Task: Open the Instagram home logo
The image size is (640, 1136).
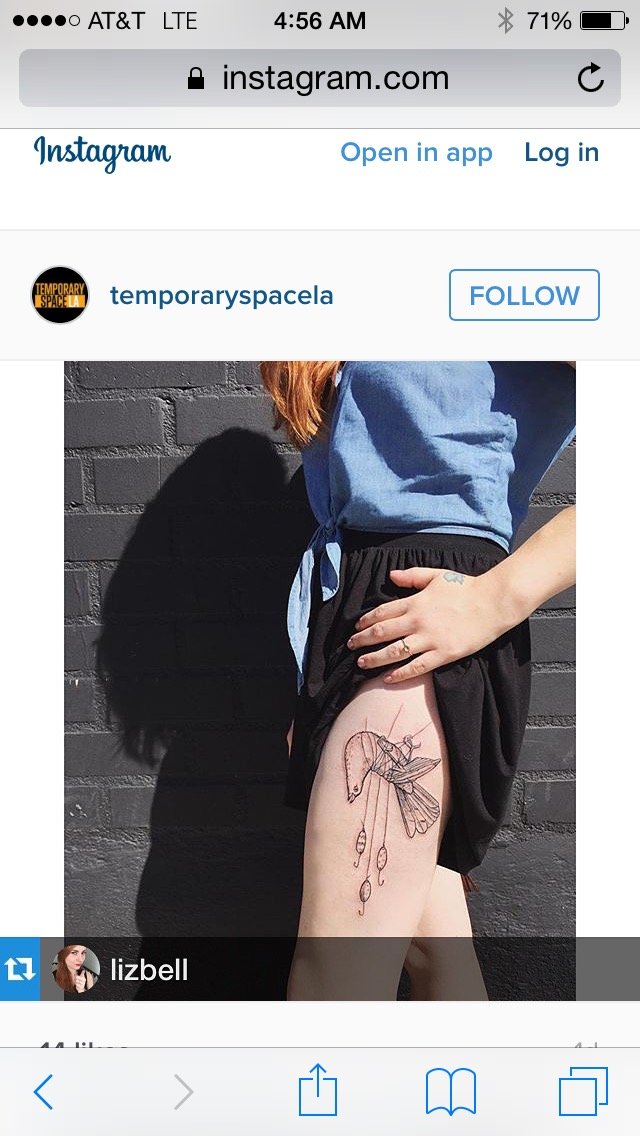Action: point(102,153)
